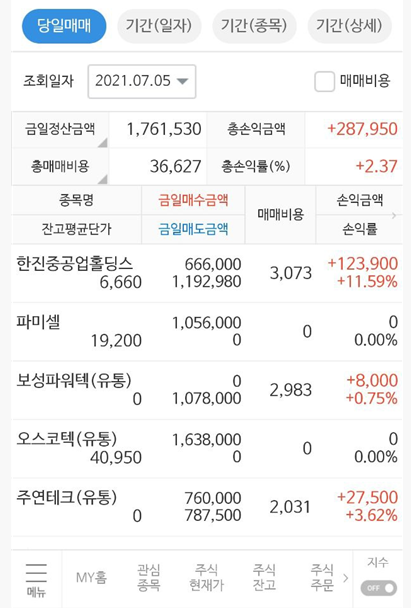Viewport: 411px width, 608px height.
Task: Open the 주연테크(유통) row
Action: pyautogui.click(x=207, y=507)
